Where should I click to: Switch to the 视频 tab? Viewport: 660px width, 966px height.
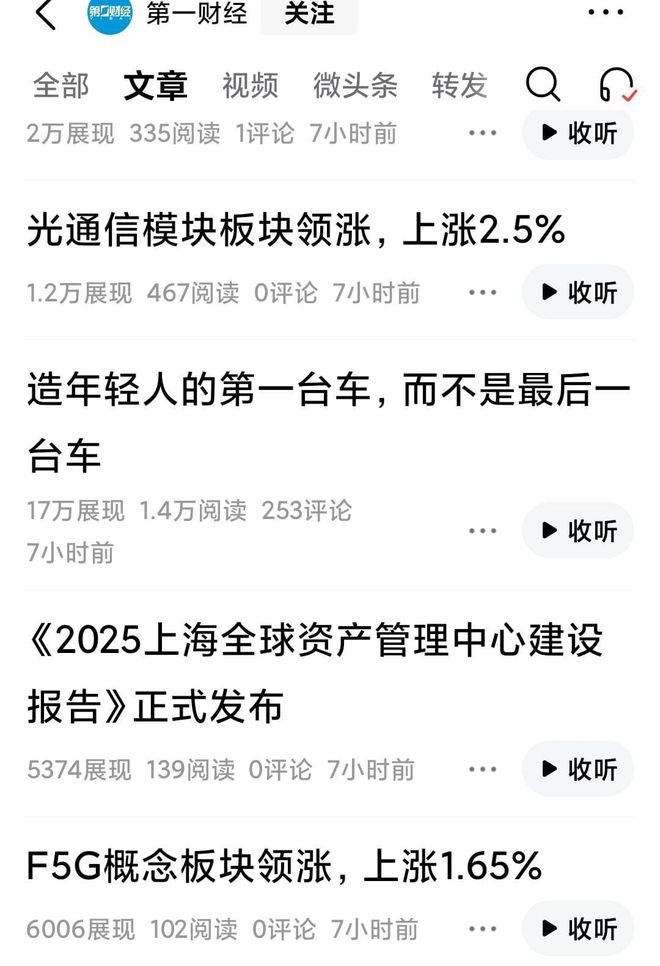(x=250, y=86)
